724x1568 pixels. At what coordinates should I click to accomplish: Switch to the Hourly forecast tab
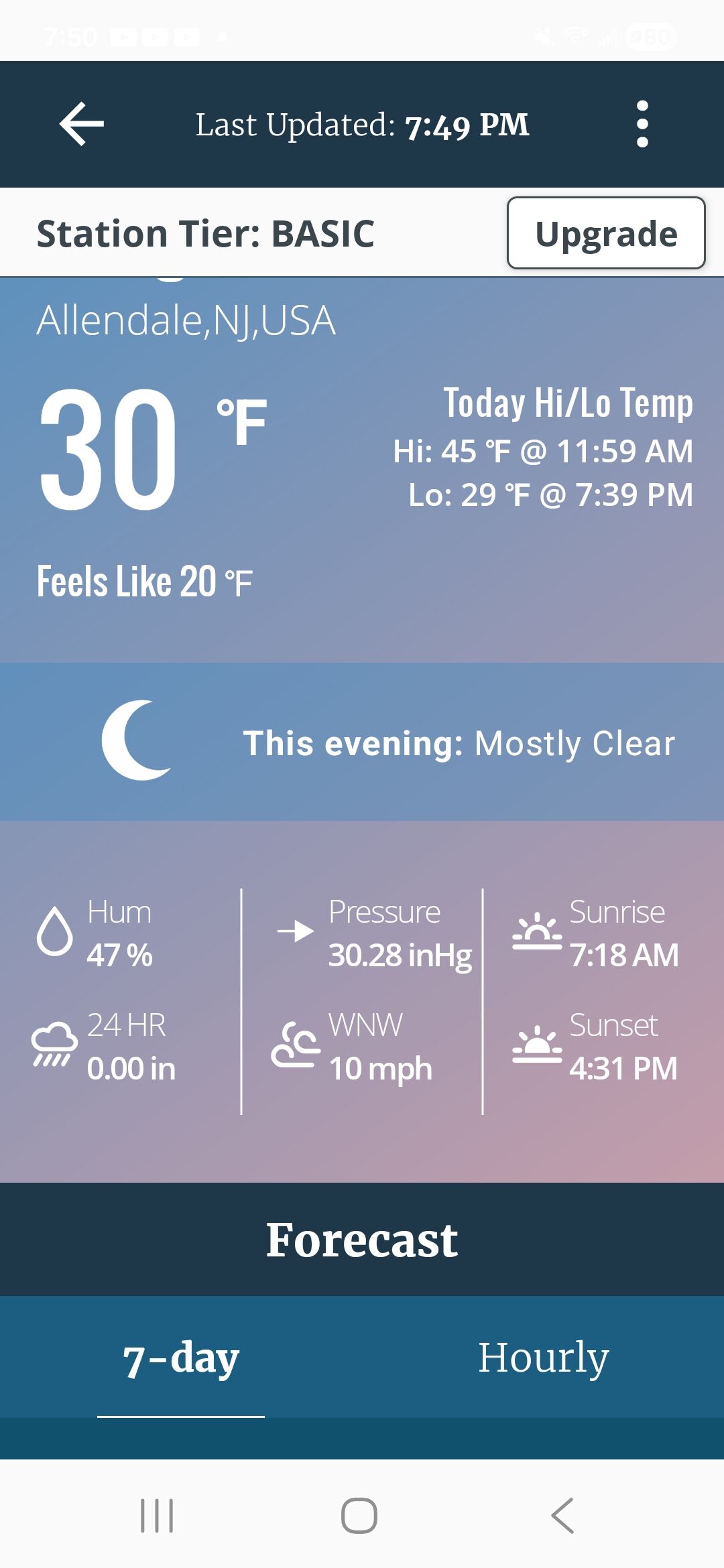[x=543, y=1358]
